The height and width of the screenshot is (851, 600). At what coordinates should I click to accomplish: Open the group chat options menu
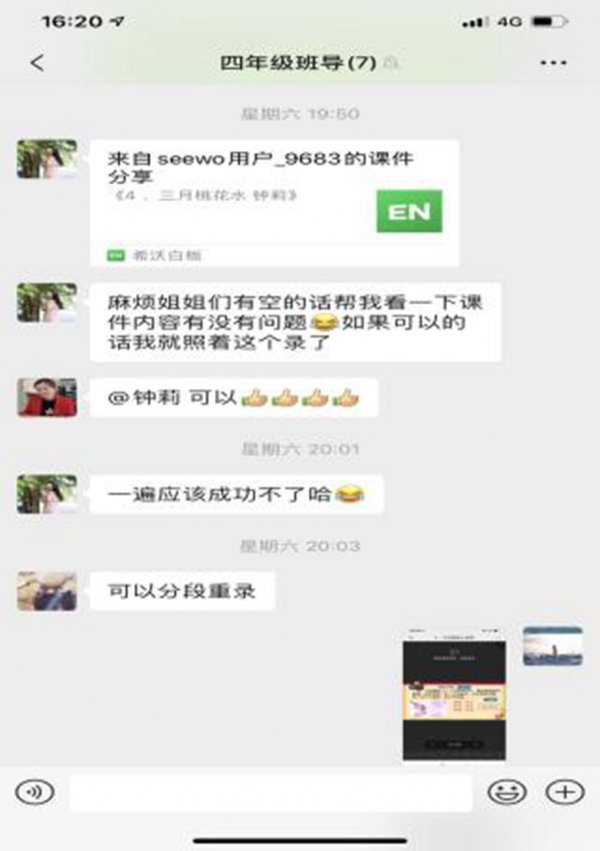click(x=553, y=63)
